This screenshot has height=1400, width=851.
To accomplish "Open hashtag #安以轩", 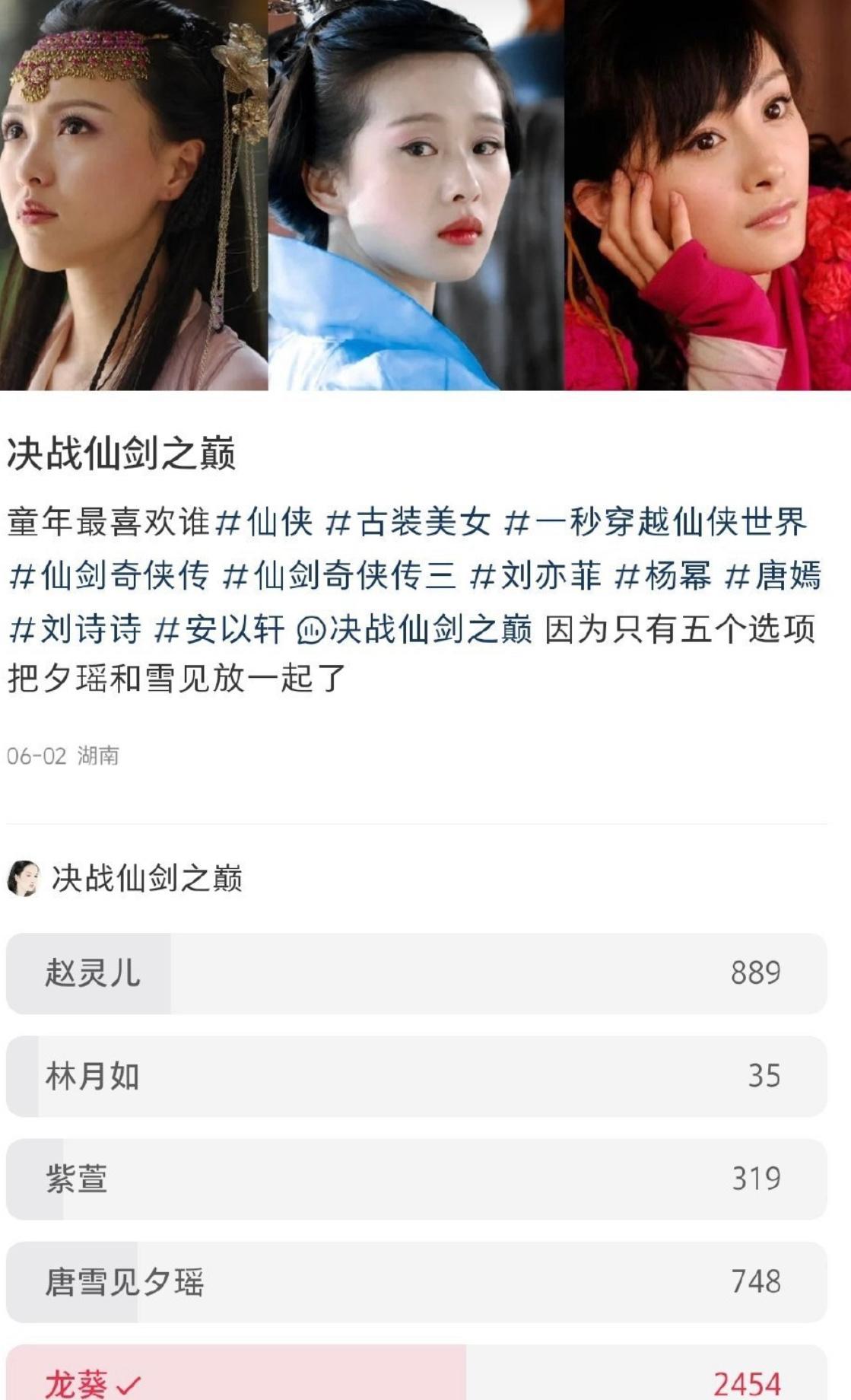I will (219, 629).
